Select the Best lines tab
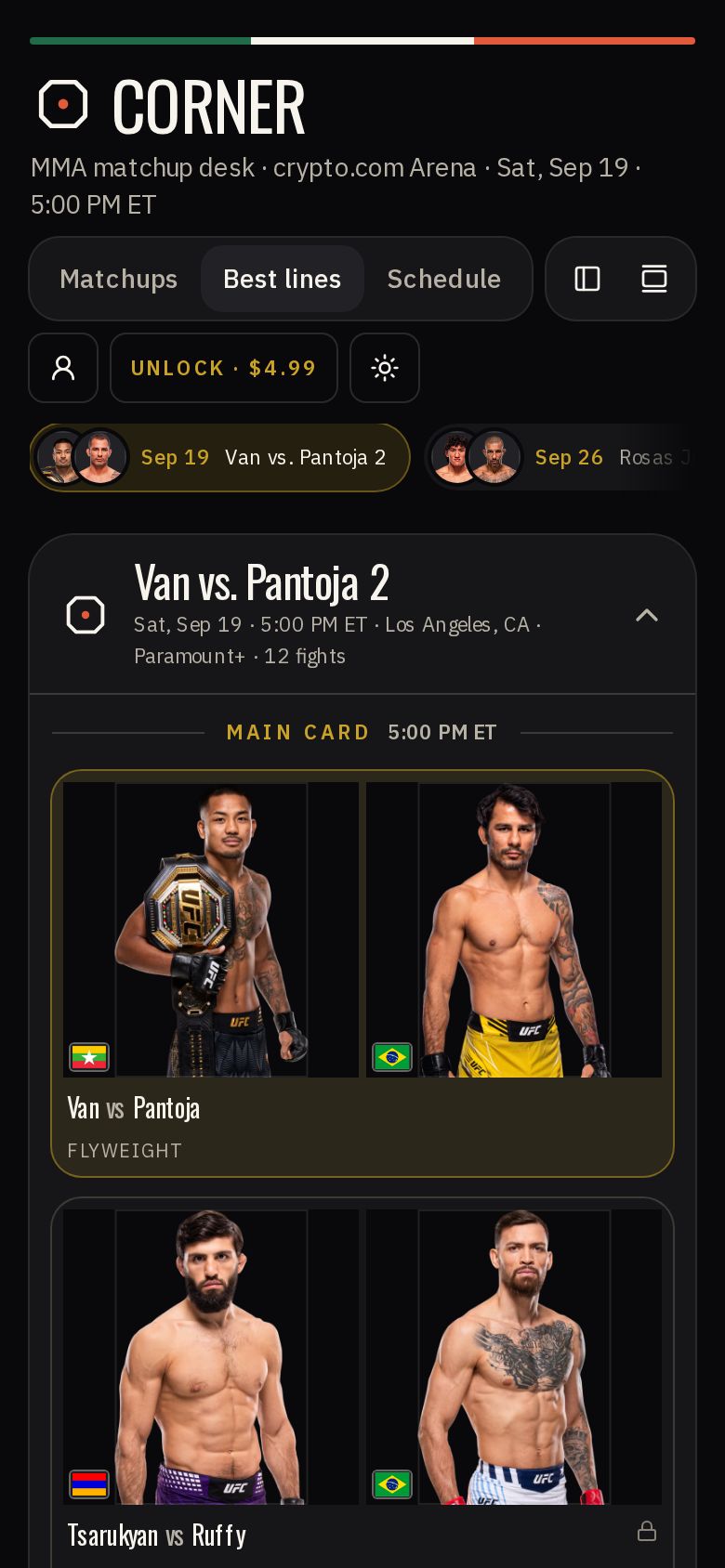The height and width of the screenshot is (1568, 725). click(x=283, y=279)
